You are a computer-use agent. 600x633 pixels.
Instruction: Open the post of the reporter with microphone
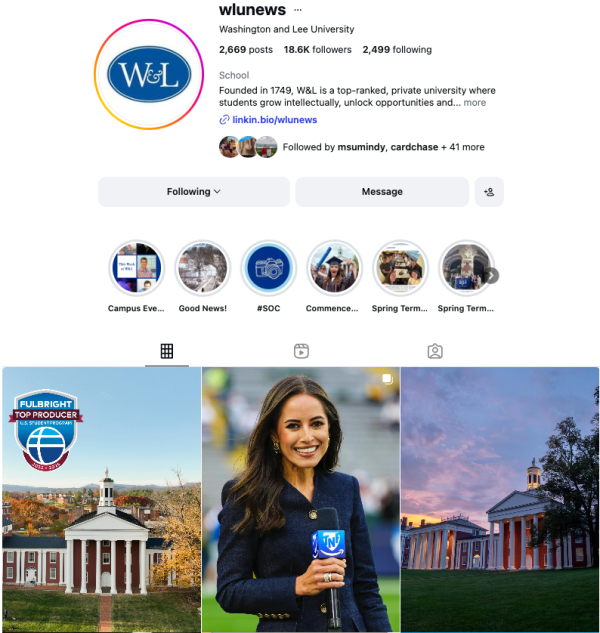(300, 500)
